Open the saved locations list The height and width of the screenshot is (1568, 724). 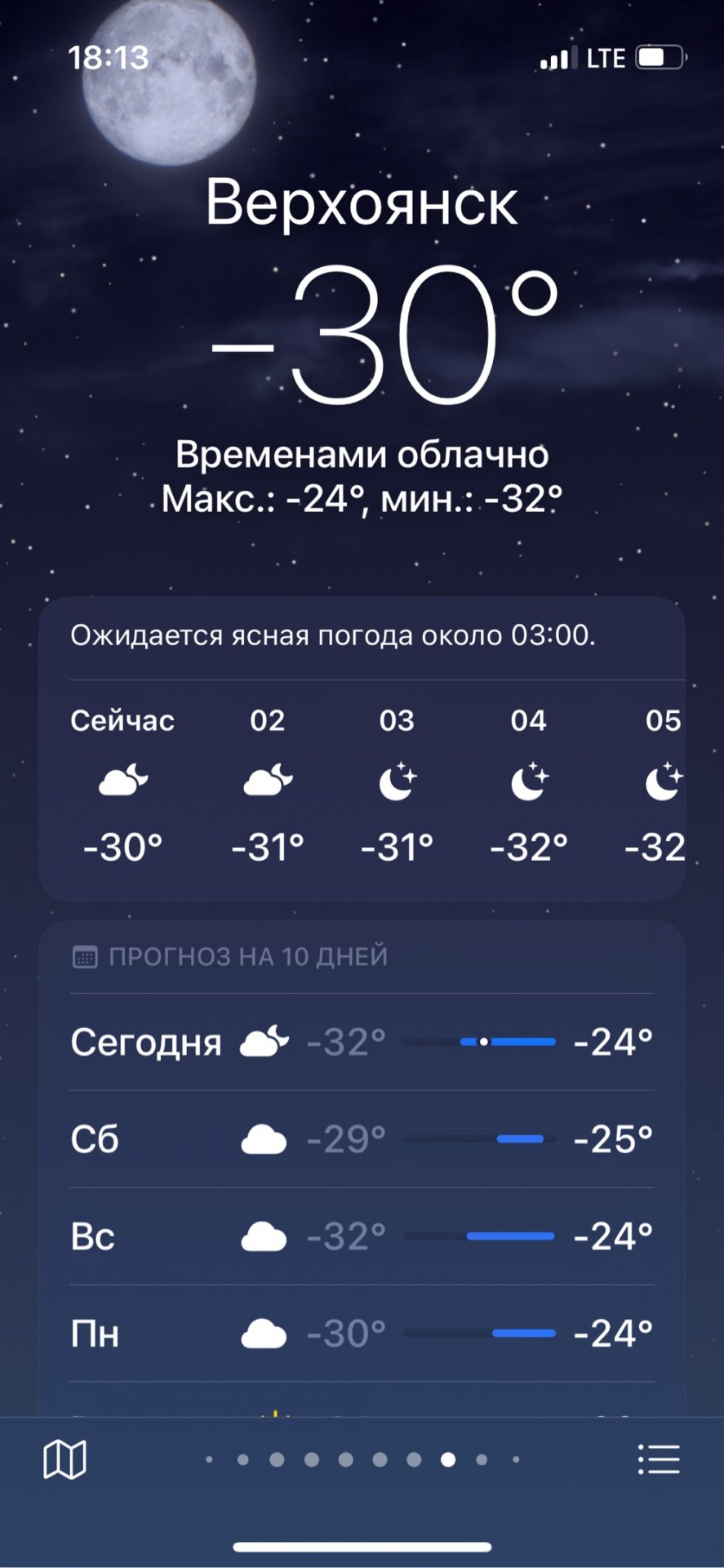click(x=658, y=1459)
